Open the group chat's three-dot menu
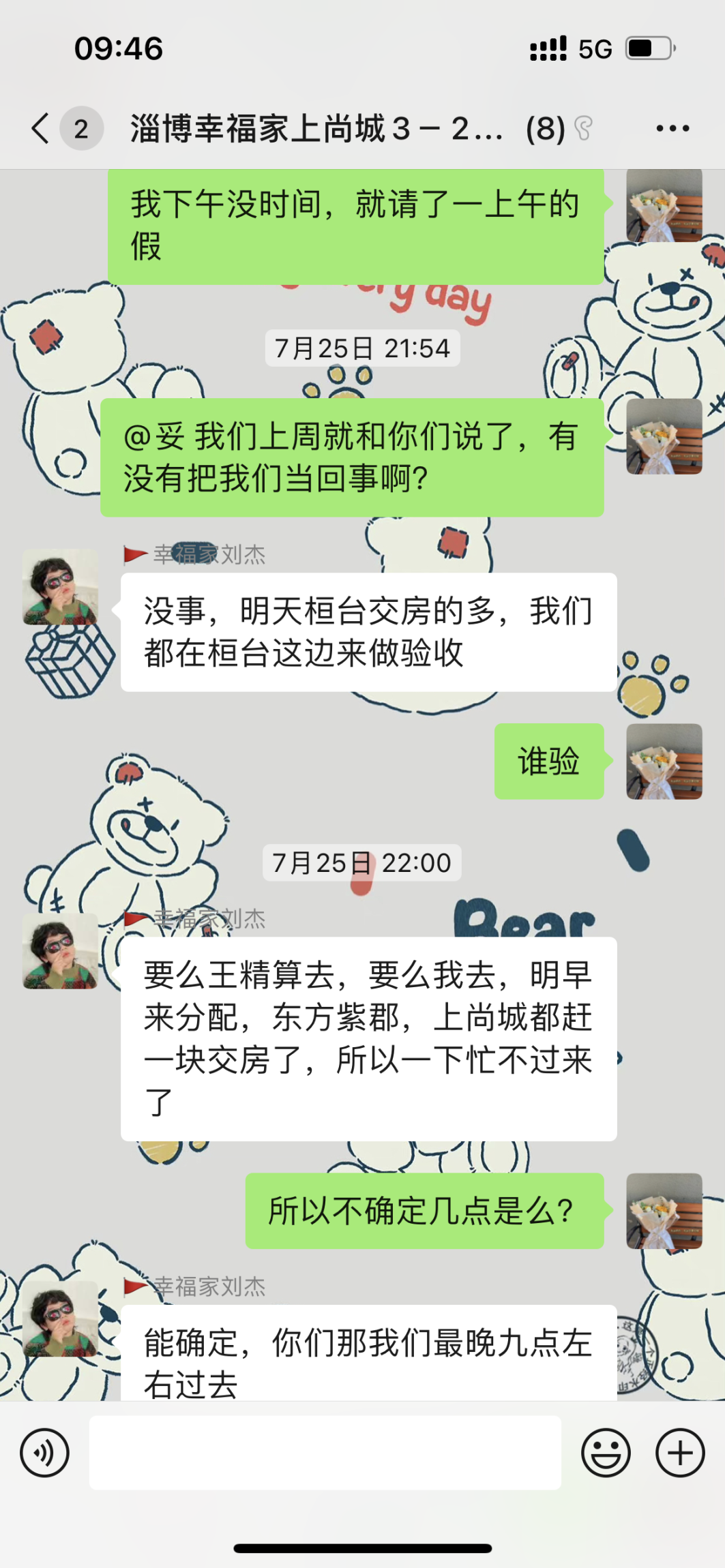The image size is (725, 1568). pyautogui.click(x=672, y=128)
